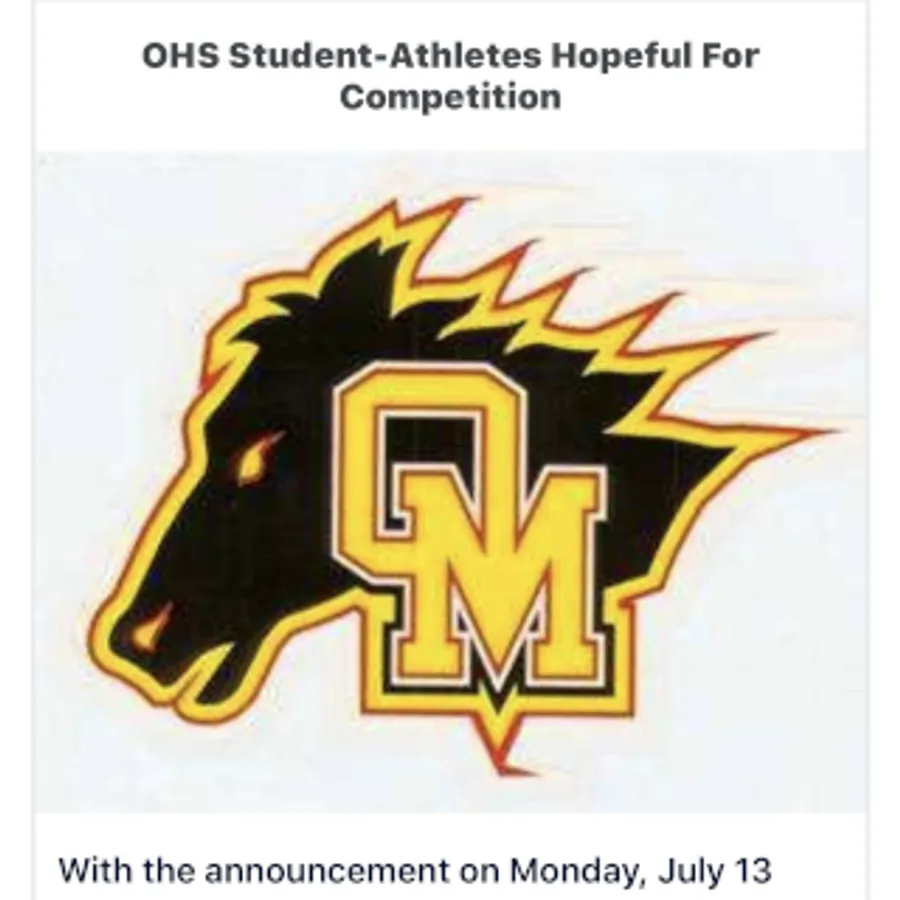Open the OHS Student-Athletes article card
900x900 pixels.
[x=451, y=450]
